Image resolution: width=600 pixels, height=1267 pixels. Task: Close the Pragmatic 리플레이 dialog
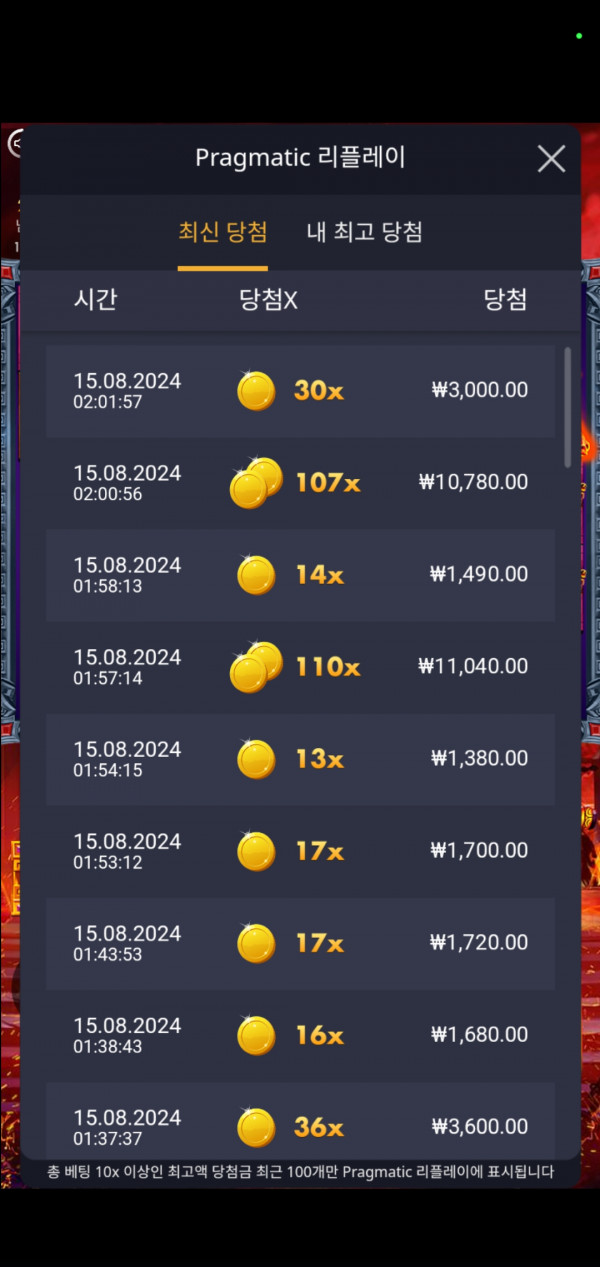(x=551, y=159)
